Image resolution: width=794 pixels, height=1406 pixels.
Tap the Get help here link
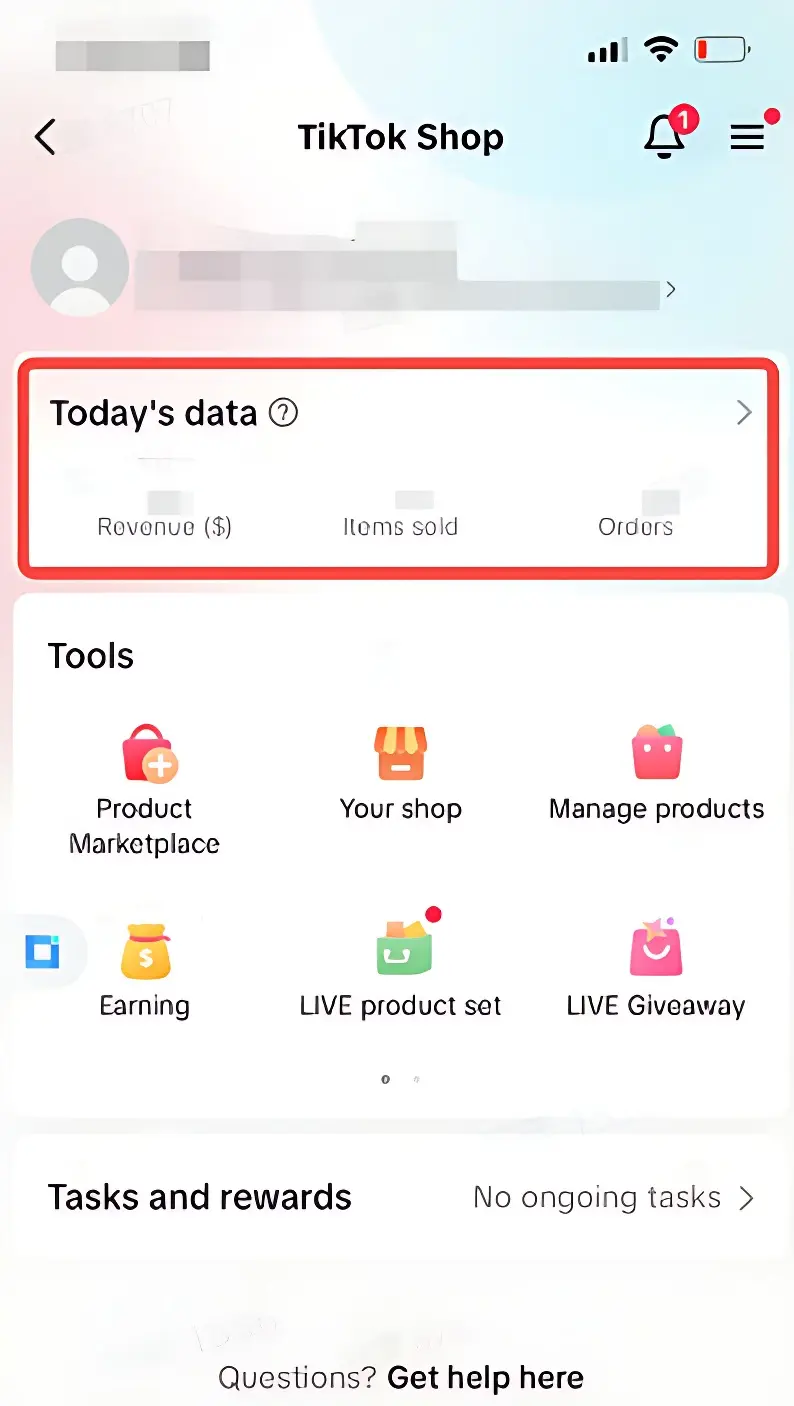tap(485, 1378)
